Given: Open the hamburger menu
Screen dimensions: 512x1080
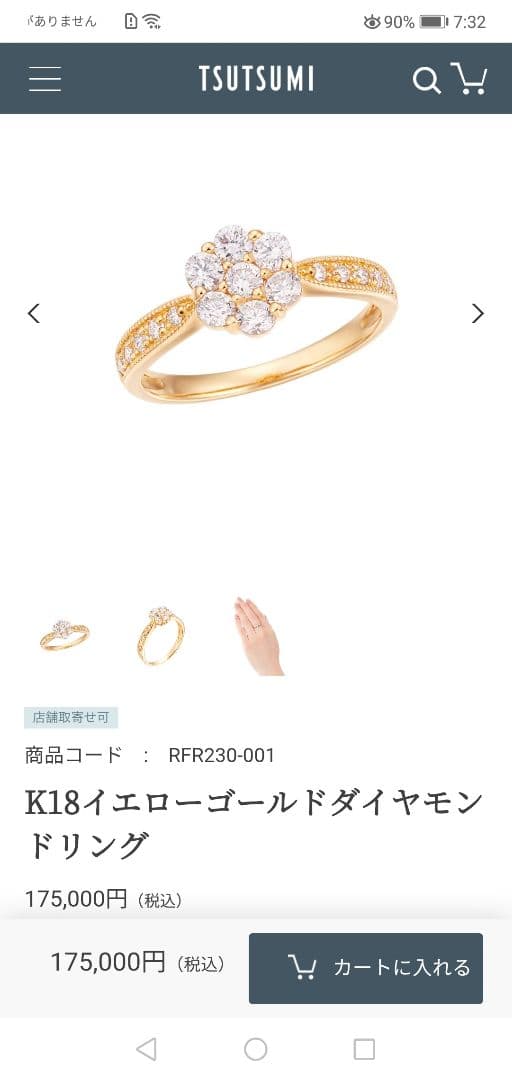Looking at the screenshot, I should click(x=45, y=79).
